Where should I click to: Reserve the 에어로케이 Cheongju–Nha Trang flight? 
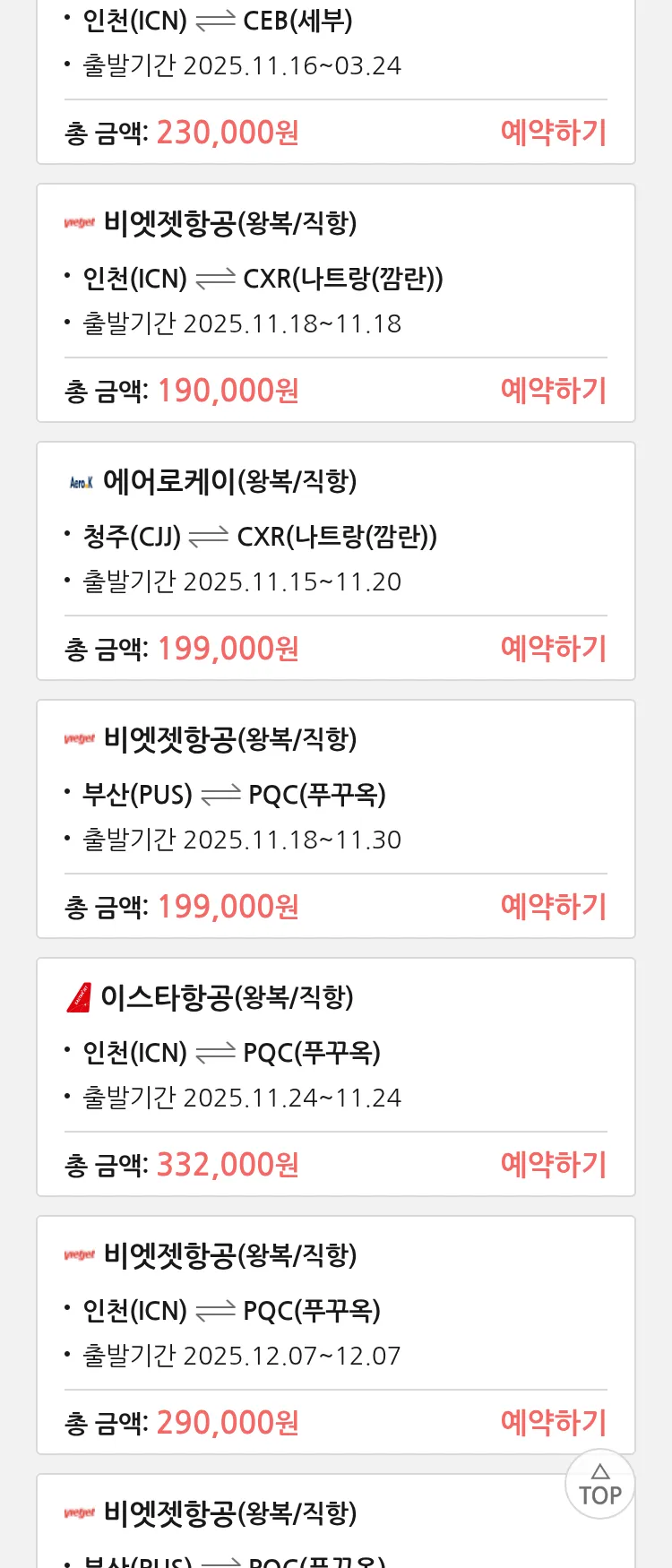553,649
